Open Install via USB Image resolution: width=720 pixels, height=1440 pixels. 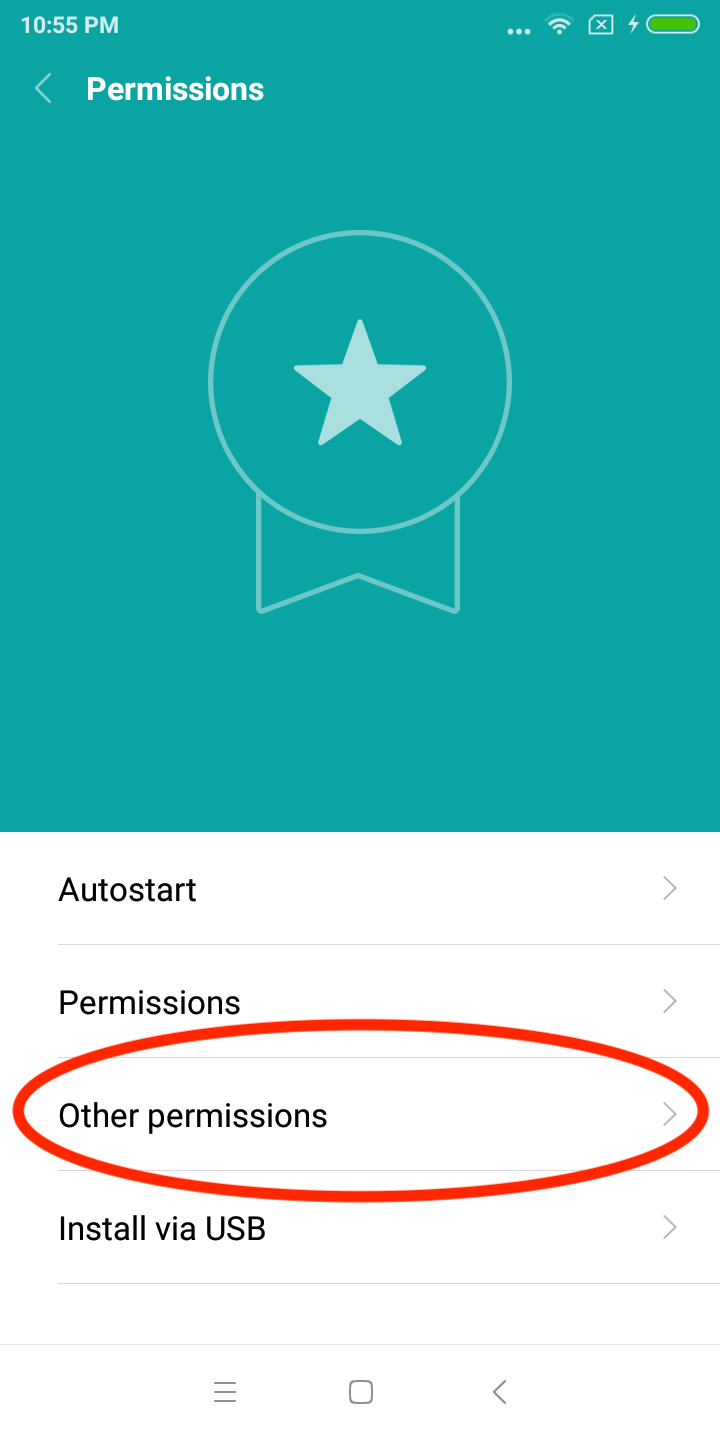pos(360,1228)
